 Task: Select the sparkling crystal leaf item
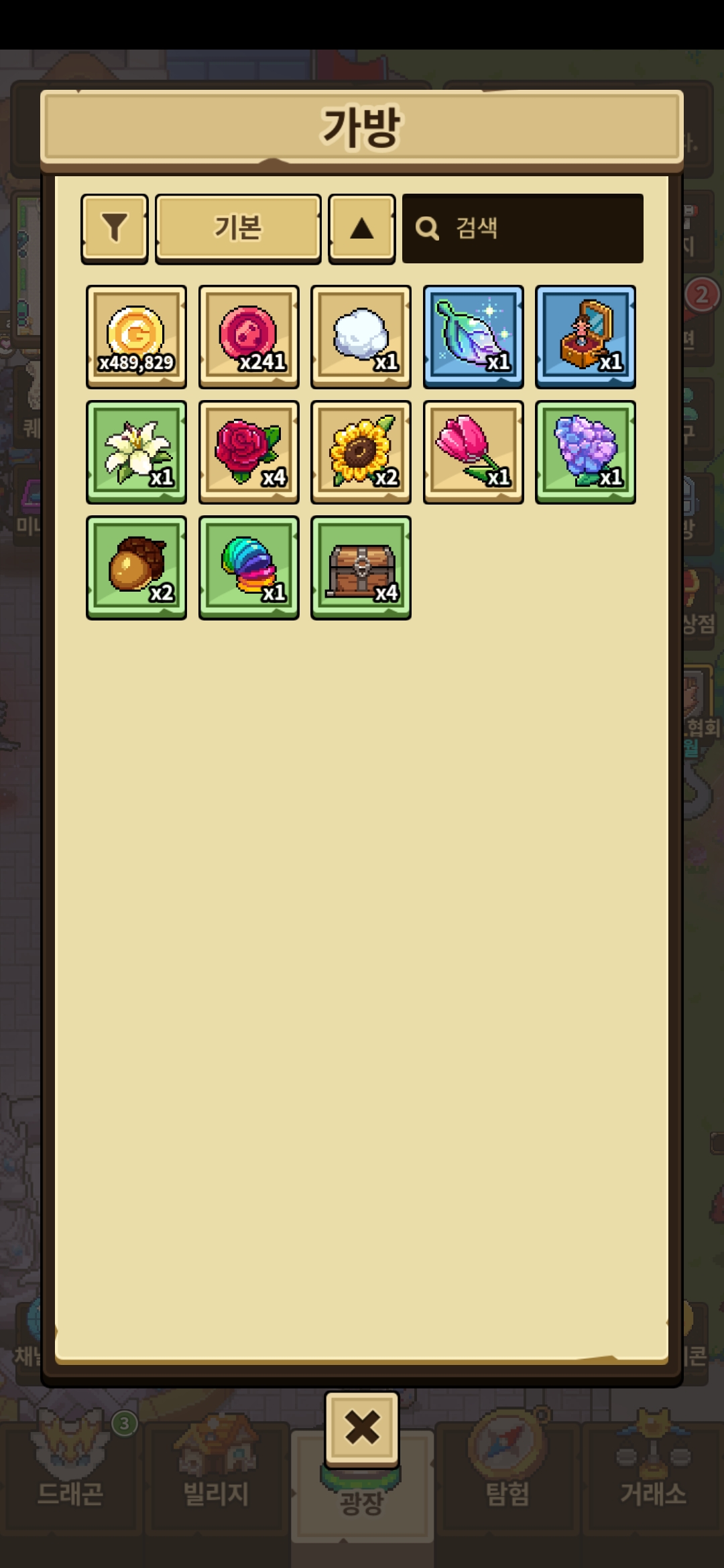(473, 337)
